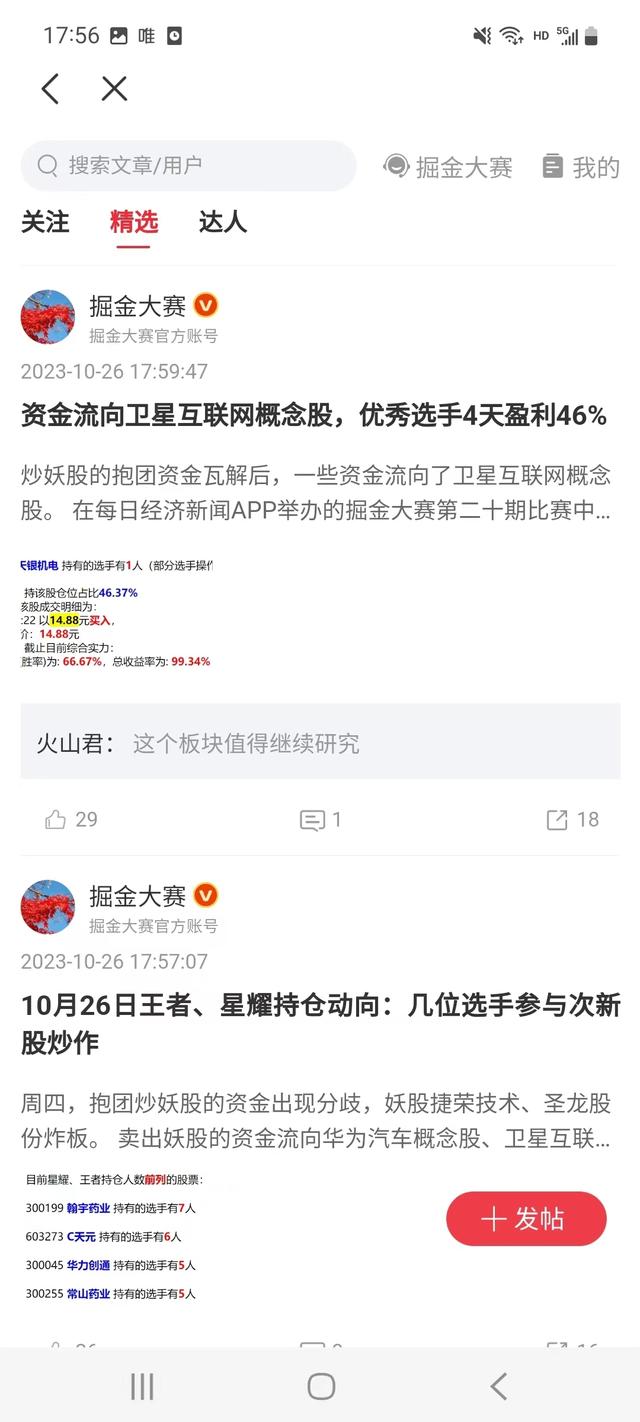Open comments on the 卫星互联网概念股 post

(321, 820)
